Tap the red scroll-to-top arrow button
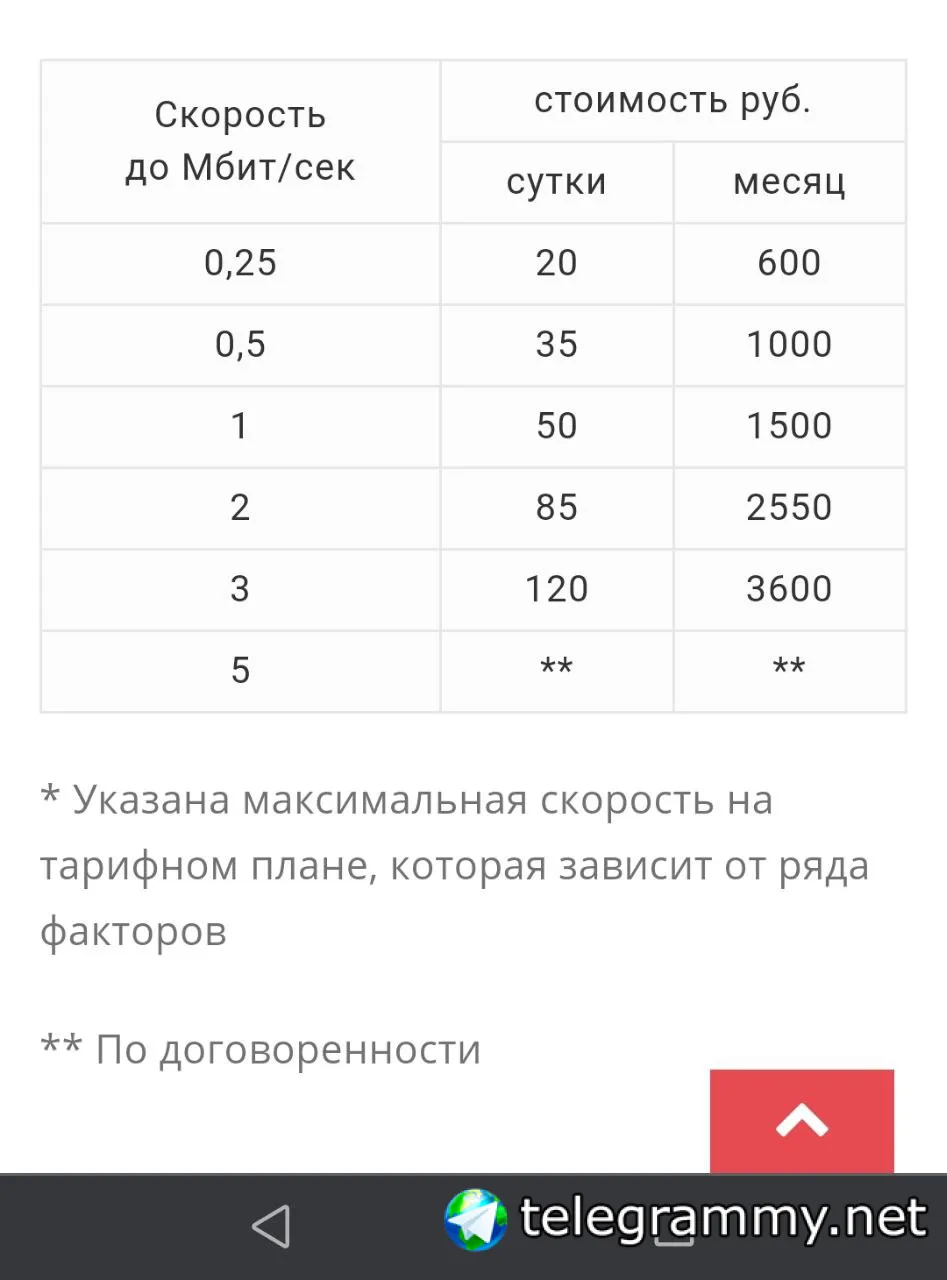Image resolution: width=947 pixels, height=1280 pixels. [x=802, y=1121]
